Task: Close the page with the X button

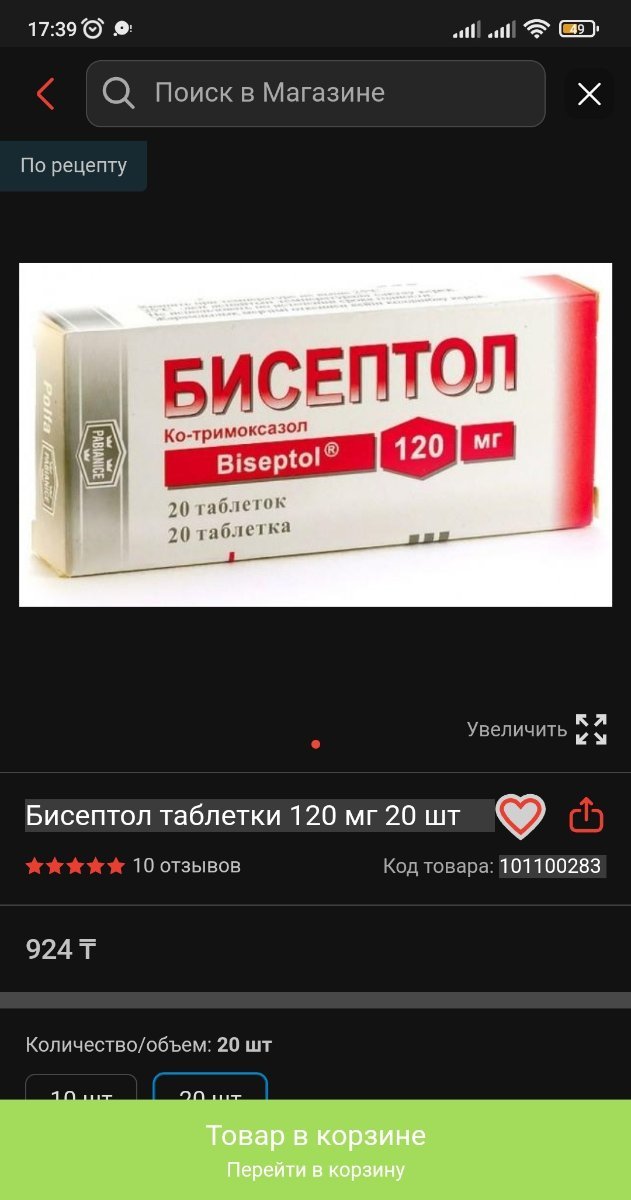Action: (x=589, y=94)
